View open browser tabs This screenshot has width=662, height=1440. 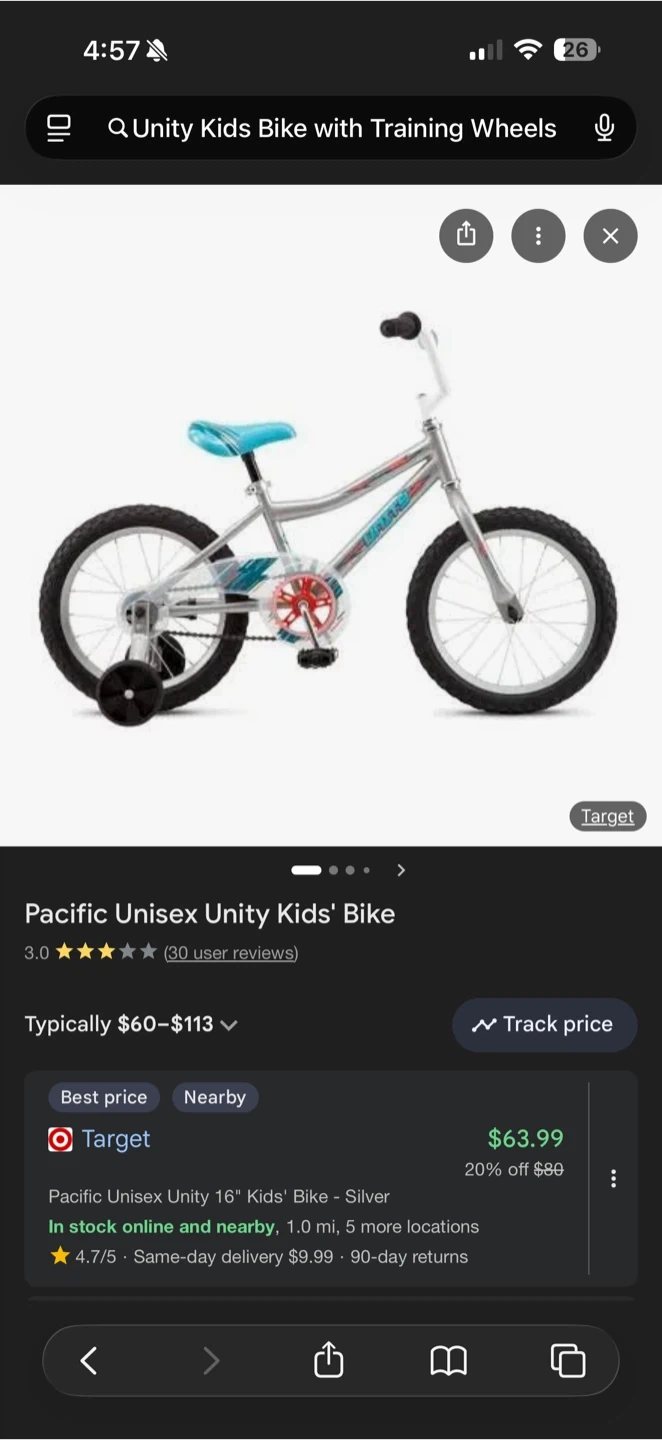pyautogui.click(x=567, y=1360)
